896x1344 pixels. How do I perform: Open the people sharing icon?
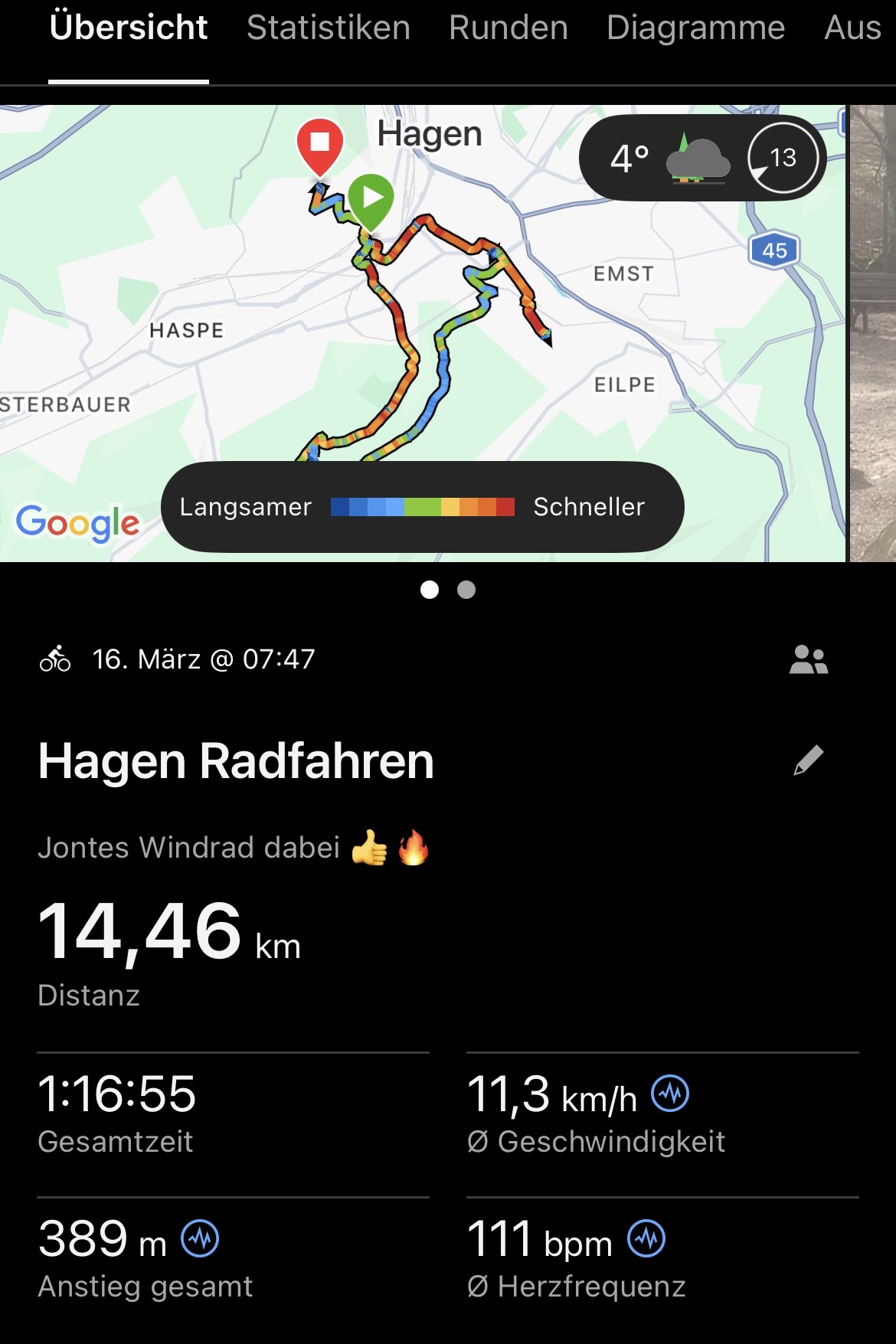pyautogui.click(x=808, y=659)
